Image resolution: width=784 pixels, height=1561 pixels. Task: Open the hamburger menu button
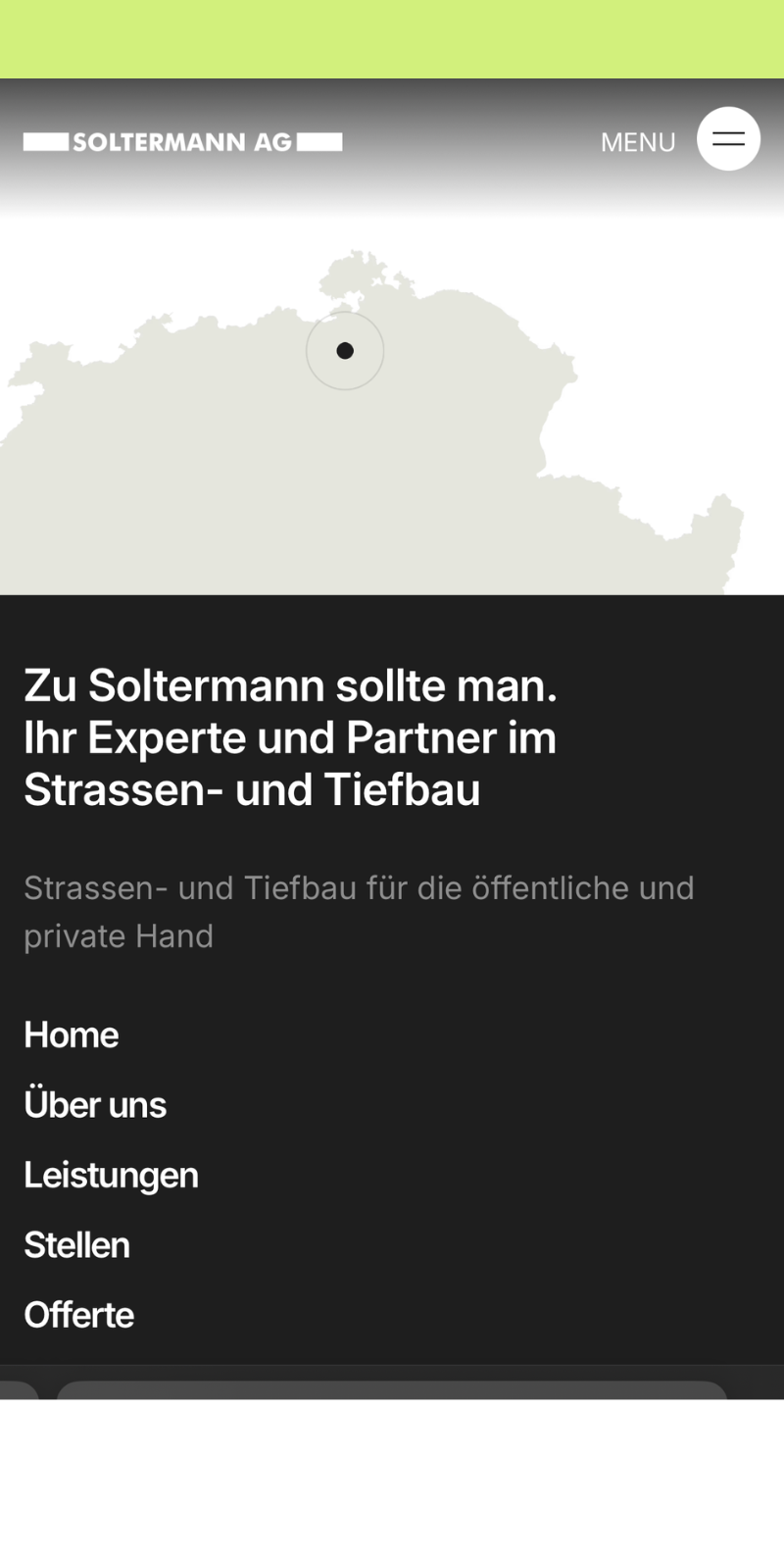point(728,139)
